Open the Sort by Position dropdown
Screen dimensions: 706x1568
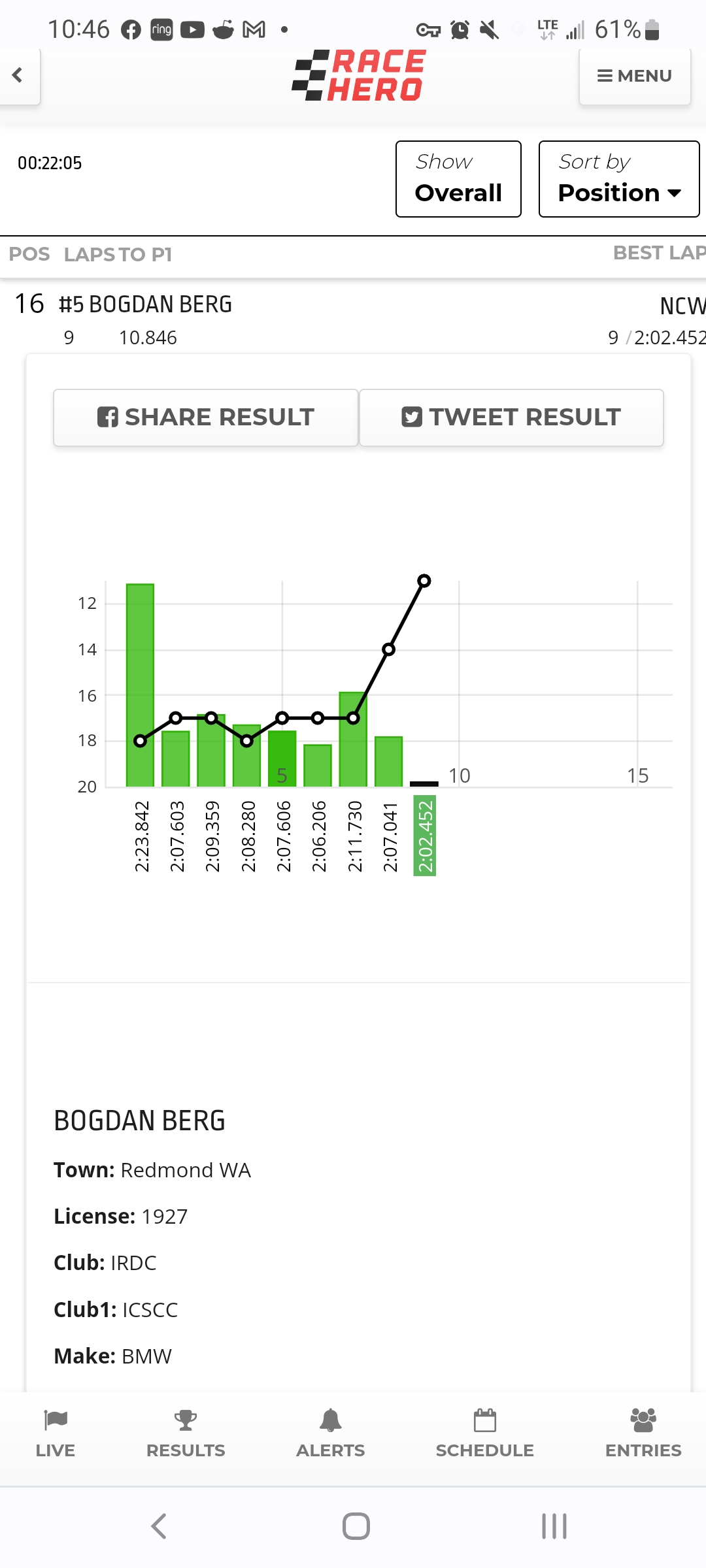coord(618,179)
